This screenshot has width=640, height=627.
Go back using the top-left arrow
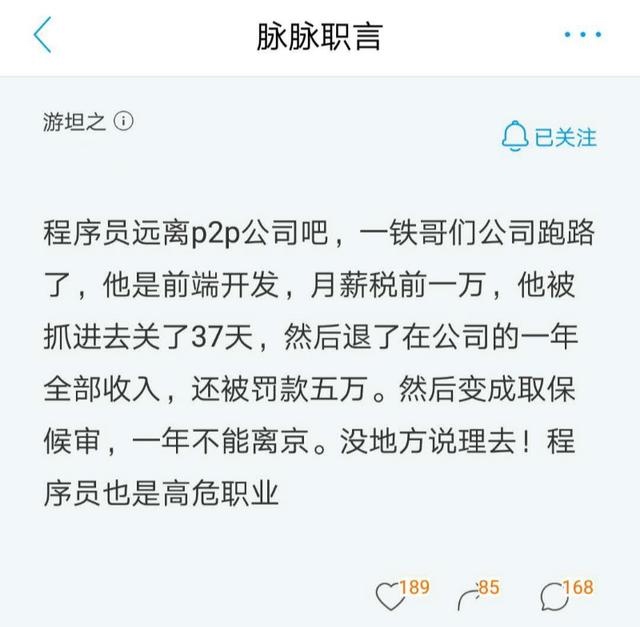(42, 36)
